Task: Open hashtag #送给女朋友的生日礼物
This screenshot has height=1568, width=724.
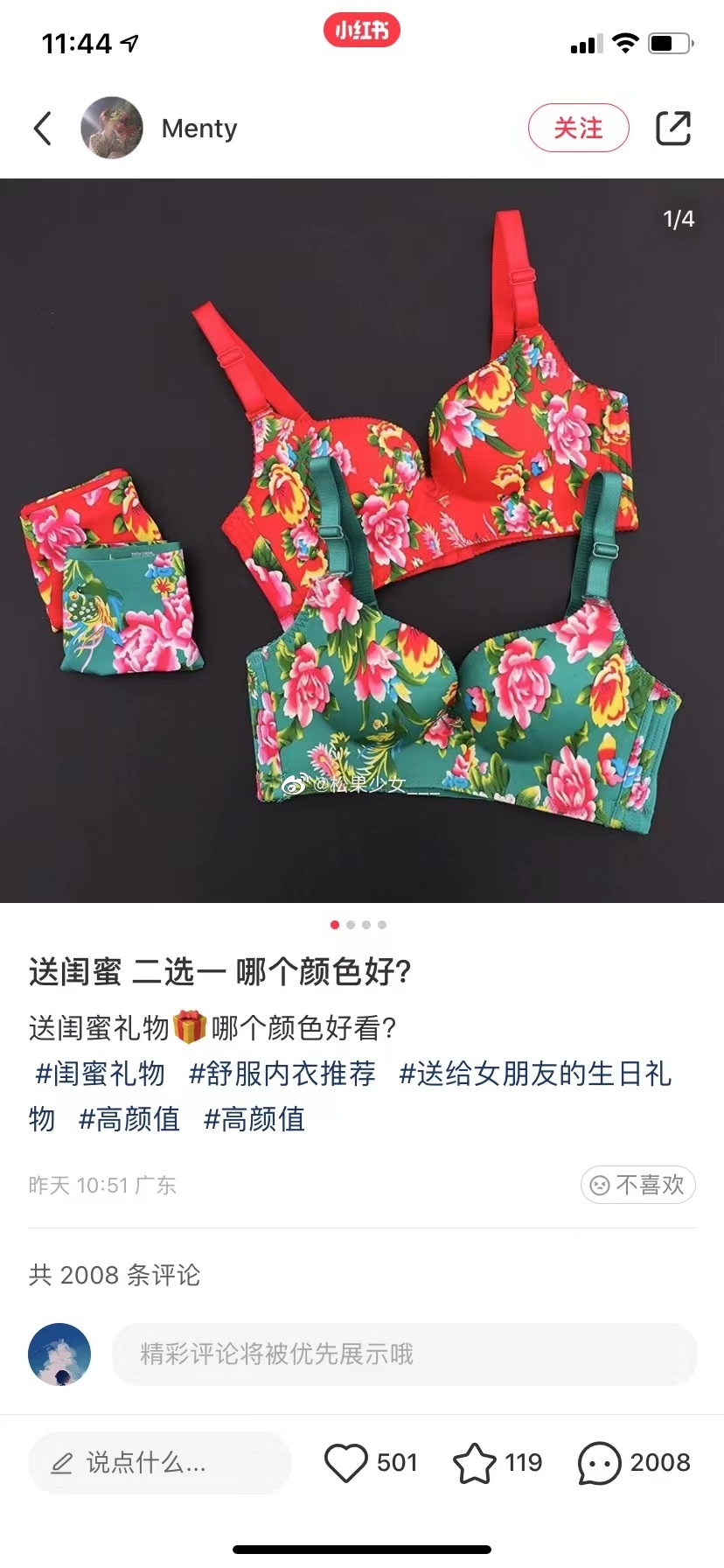Action: (534, 1074)
